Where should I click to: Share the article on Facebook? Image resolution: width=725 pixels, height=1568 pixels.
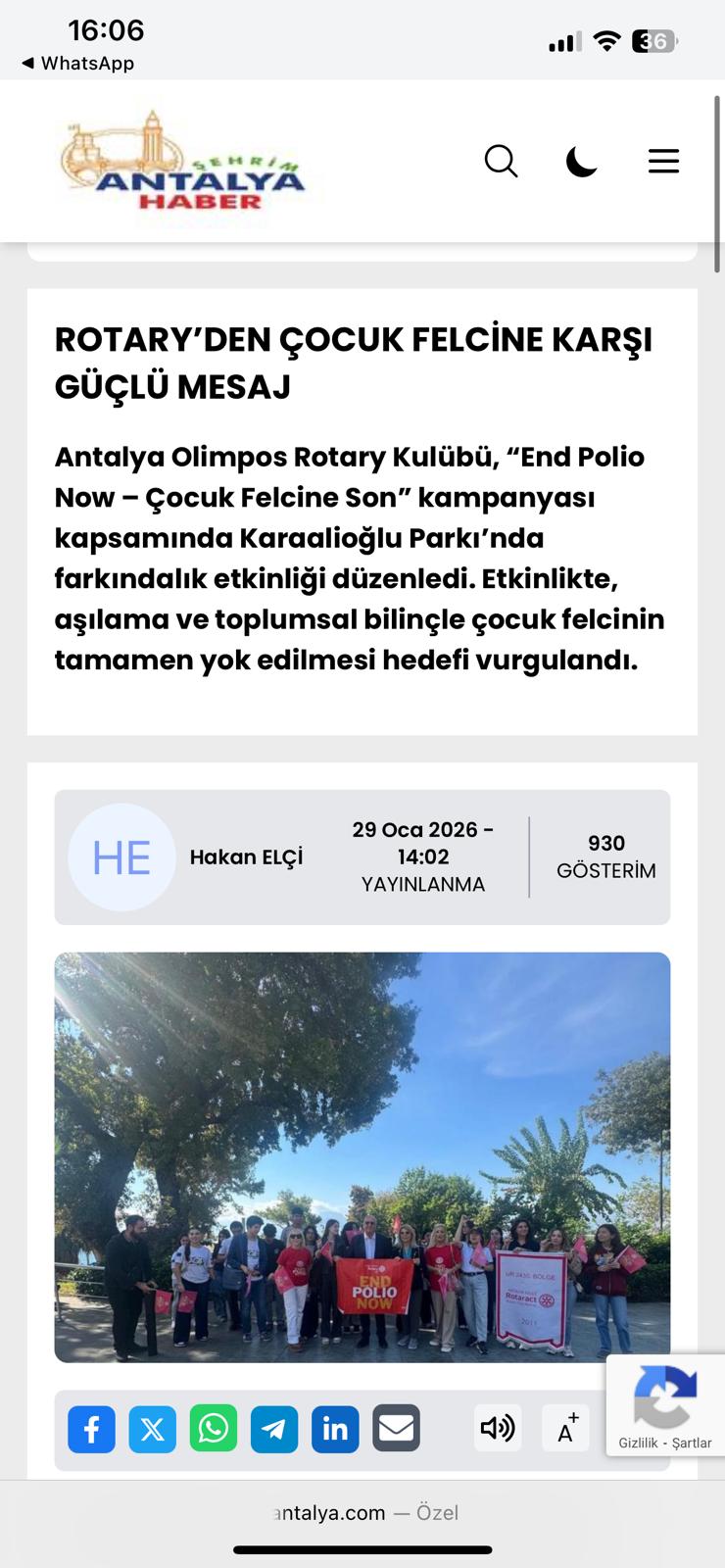(x=91, y=1429)
